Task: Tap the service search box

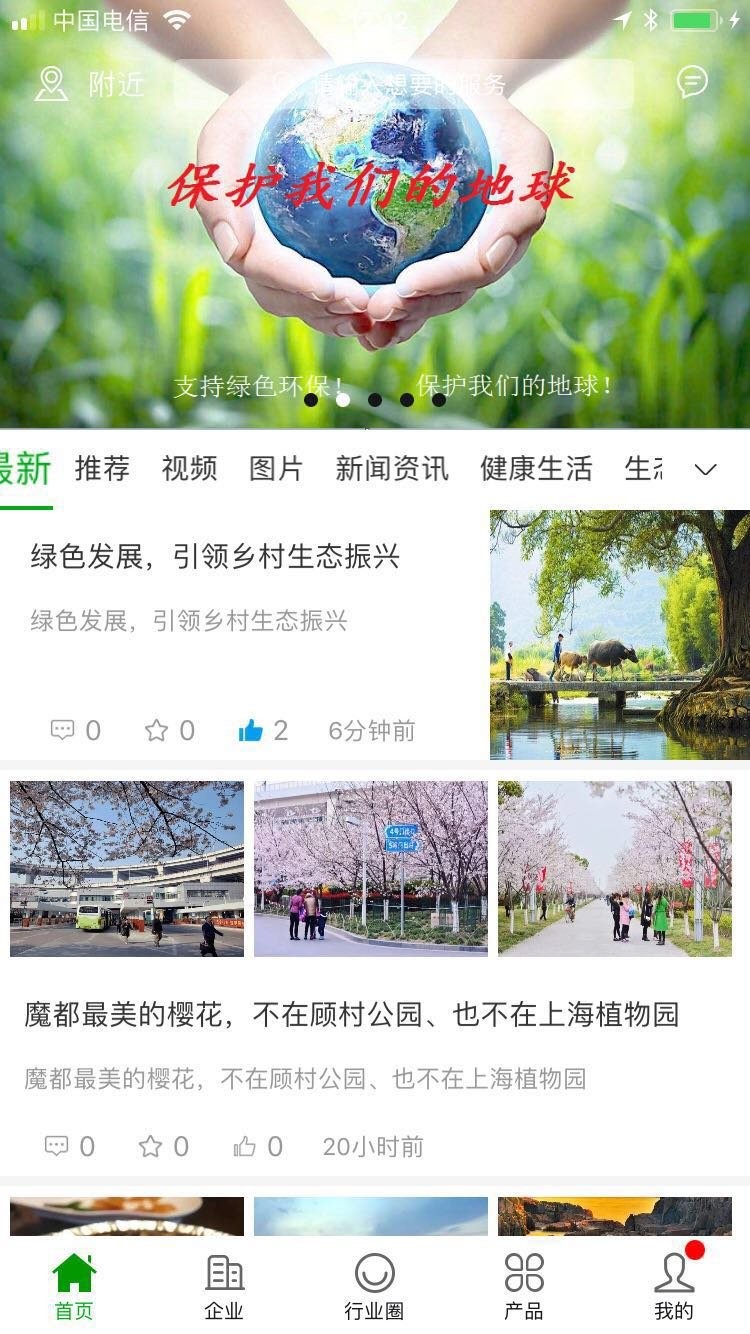Action: click(x=404, y=85)
